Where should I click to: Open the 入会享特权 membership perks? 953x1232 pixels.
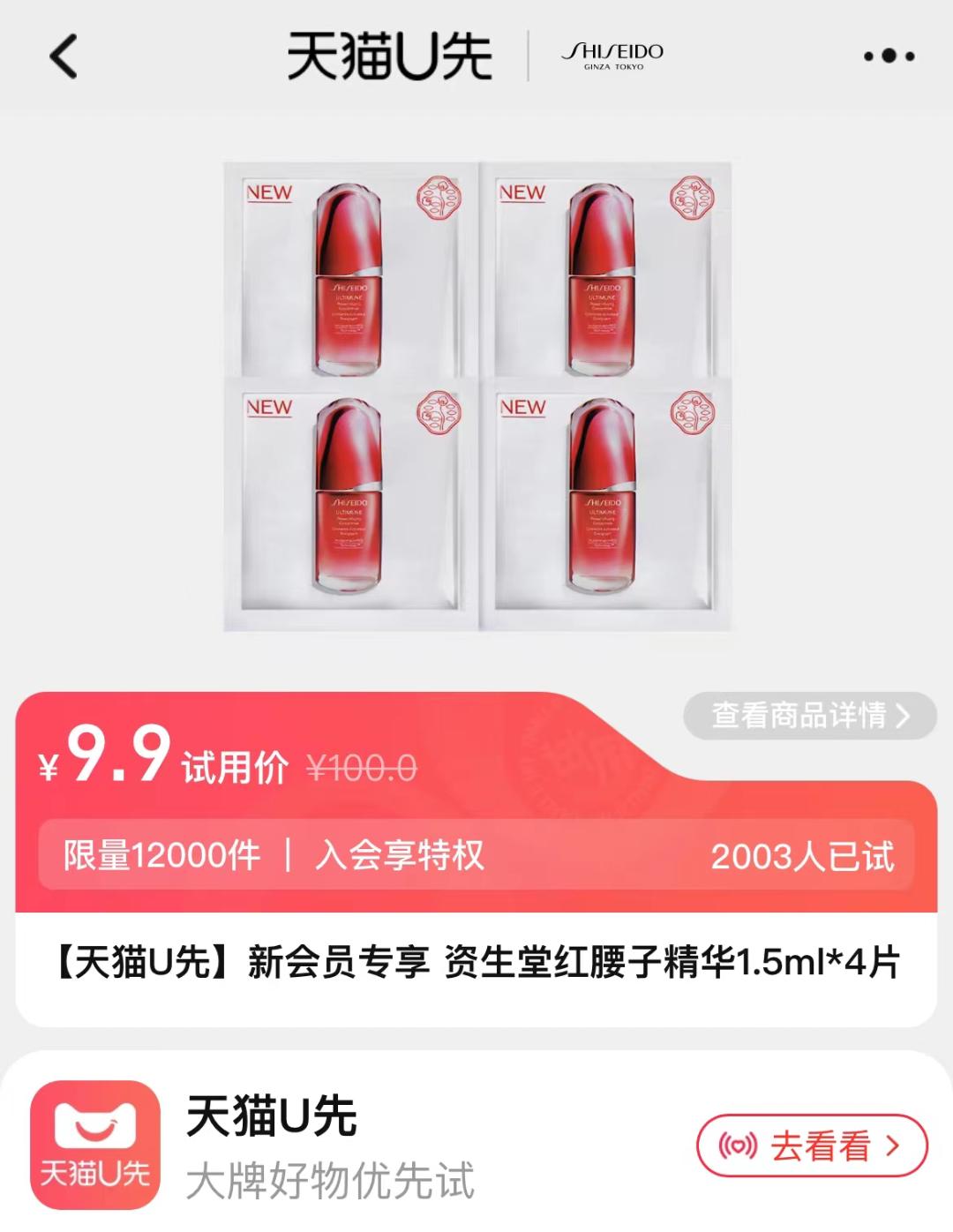pos(399,855)
